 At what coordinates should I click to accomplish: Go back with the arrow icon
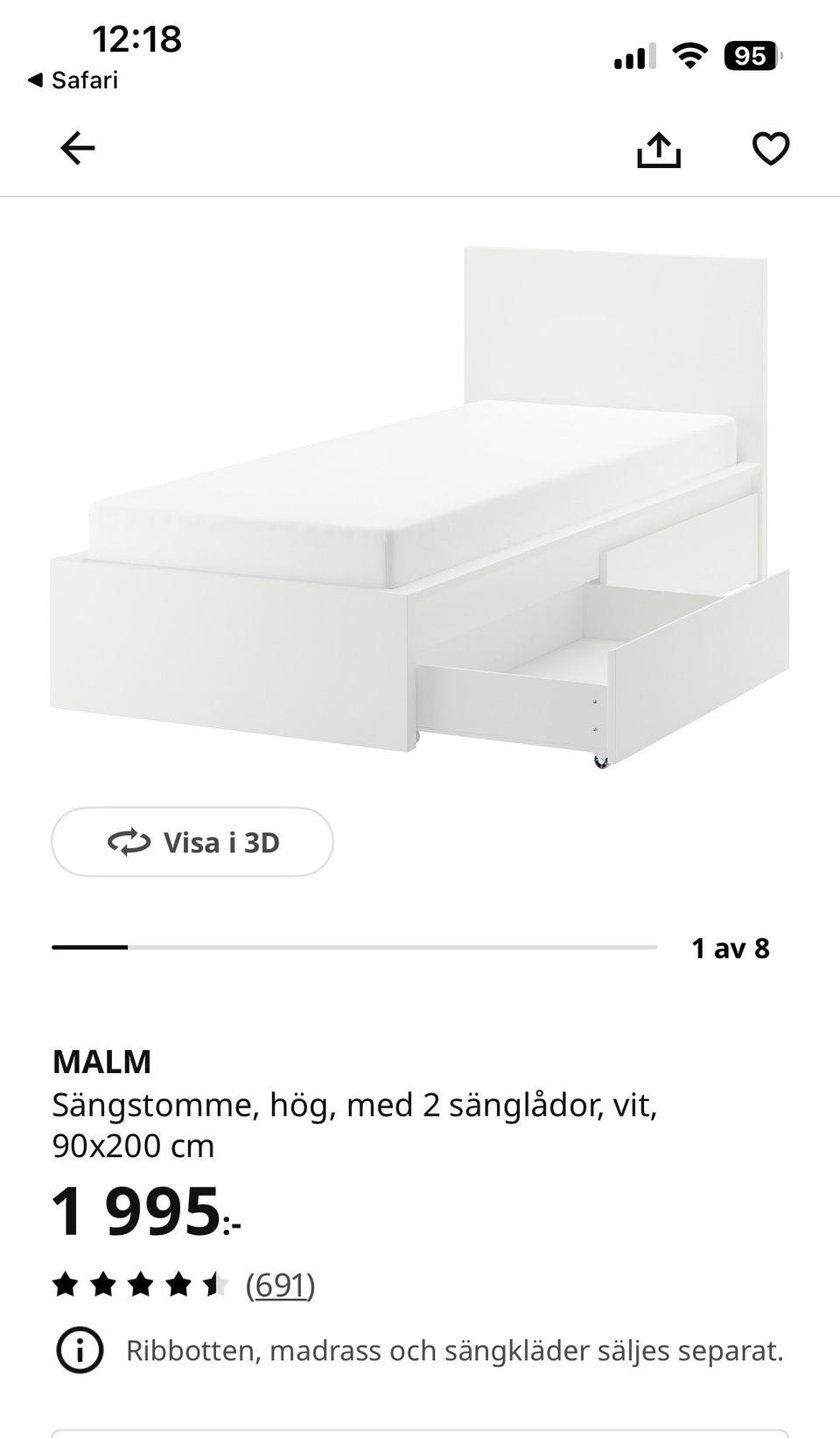[77, 148]
